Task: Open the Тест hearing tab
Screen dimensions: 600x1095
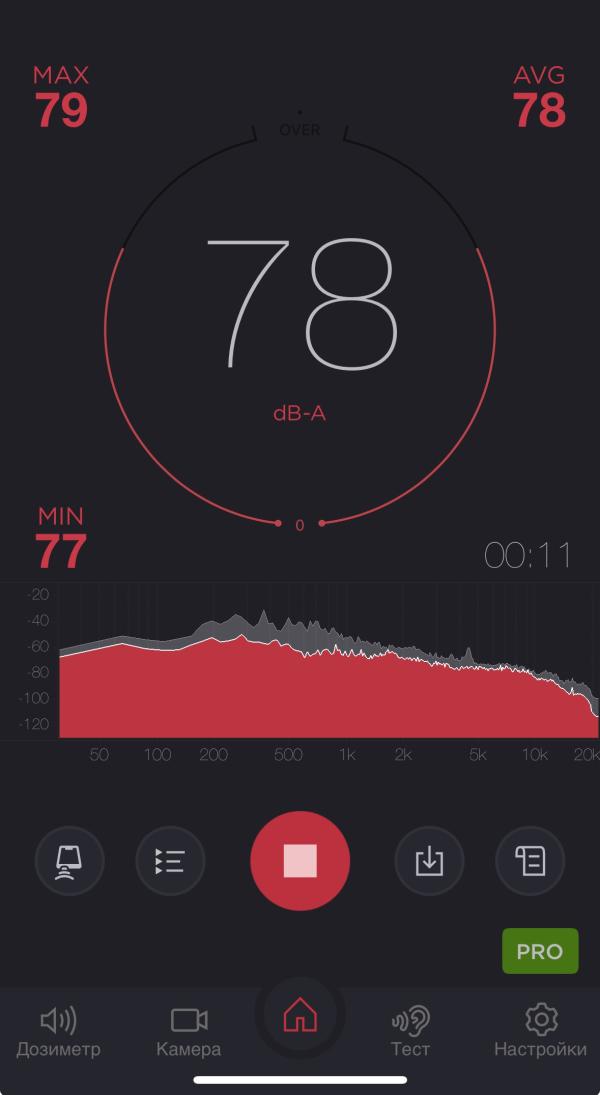Action: click(x=410, y=1032)
